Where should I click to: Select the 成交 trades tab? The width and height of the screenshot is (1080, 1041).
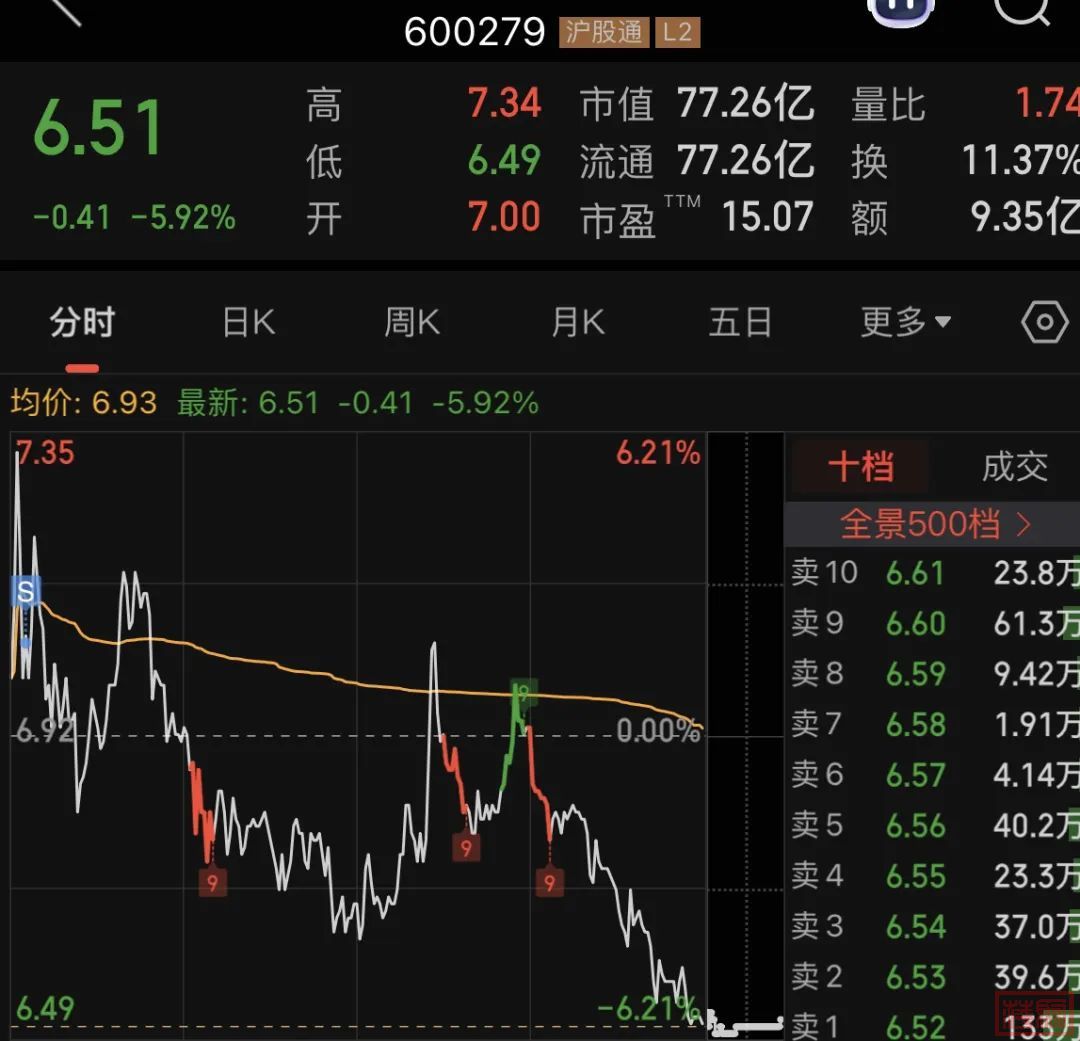click(x=1014, y=467)
